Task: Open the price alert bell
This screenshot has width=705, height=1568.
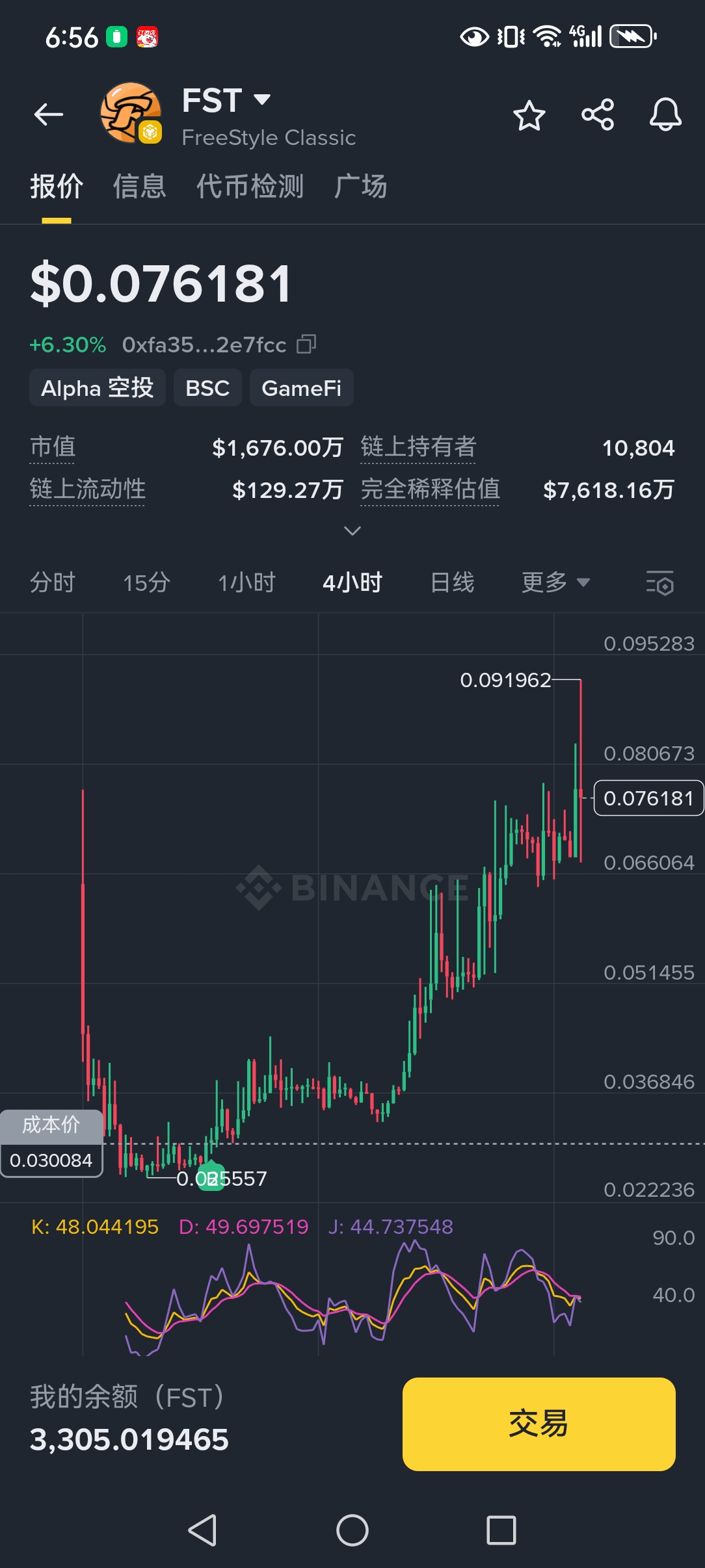Action: tap(665, 115)
